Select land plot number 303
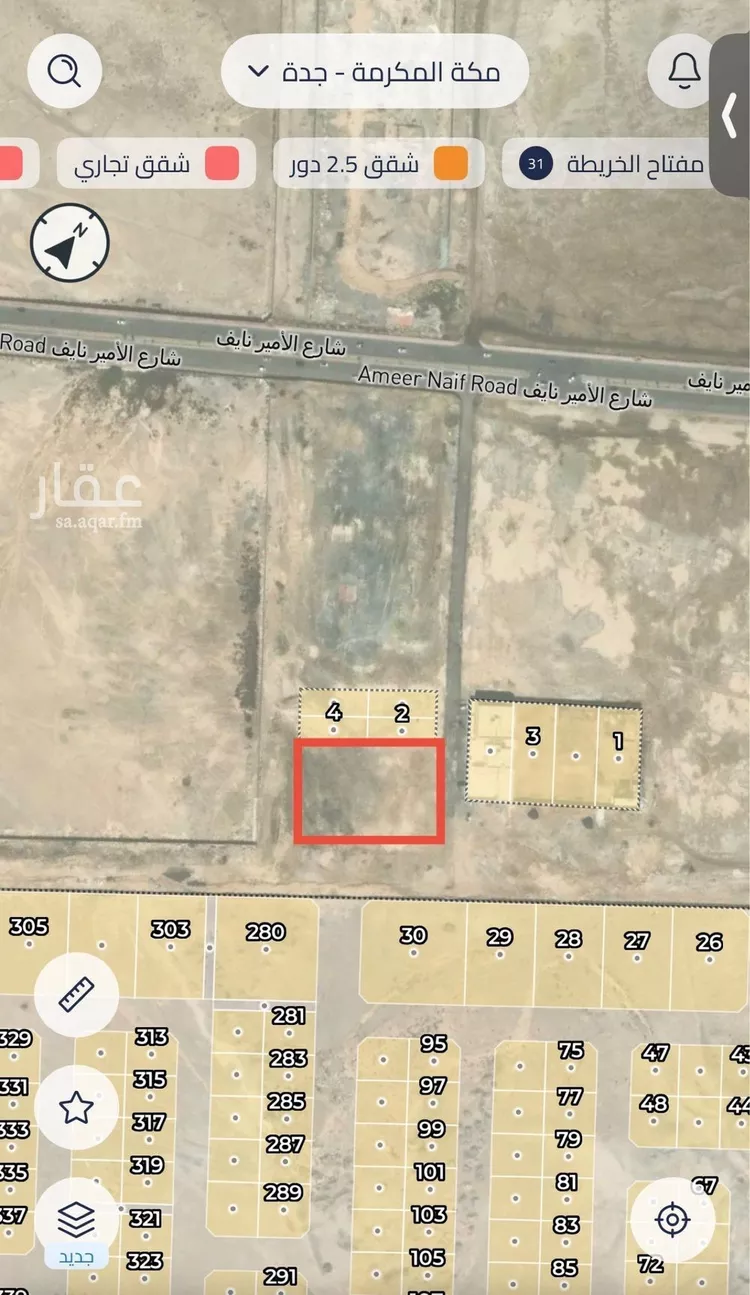Image resolution: width=750 pixels, height=1295 pixels. pyautogui.click(x=170, y=942)
